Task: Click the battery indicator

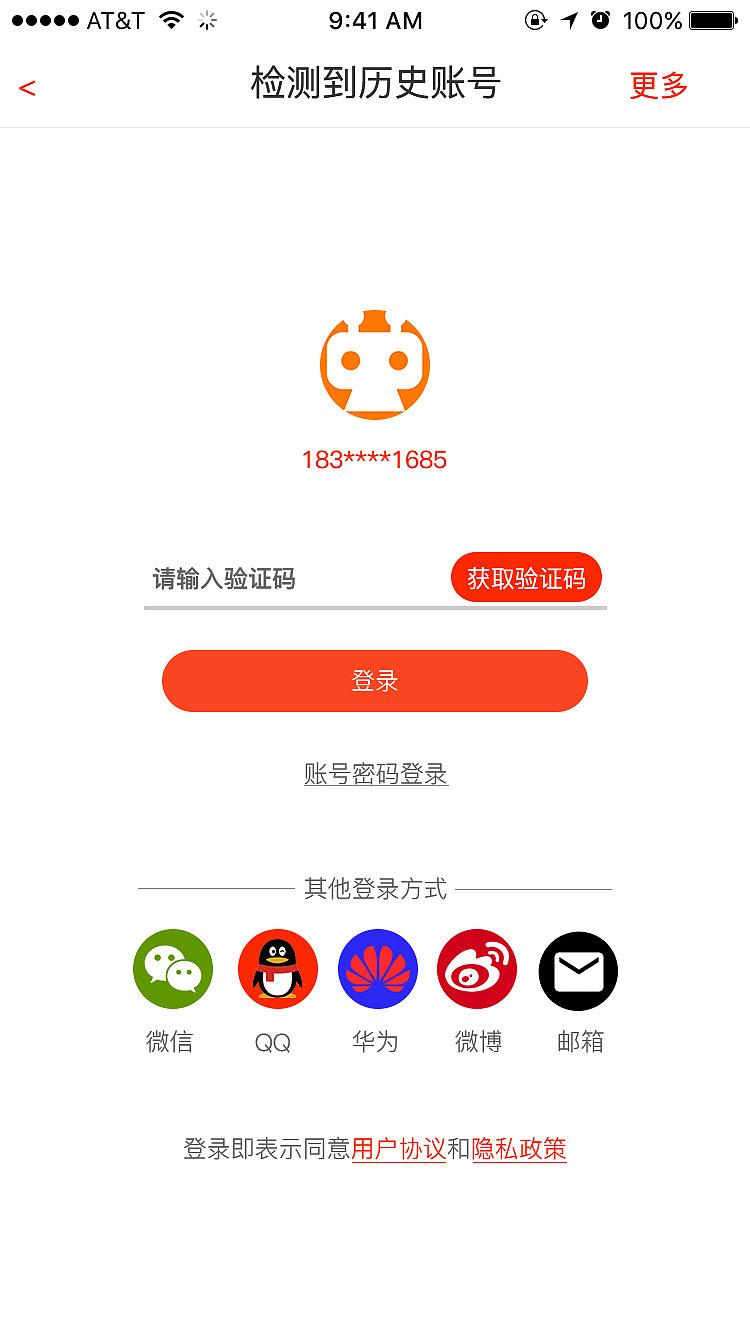Action: pos(712,19)
